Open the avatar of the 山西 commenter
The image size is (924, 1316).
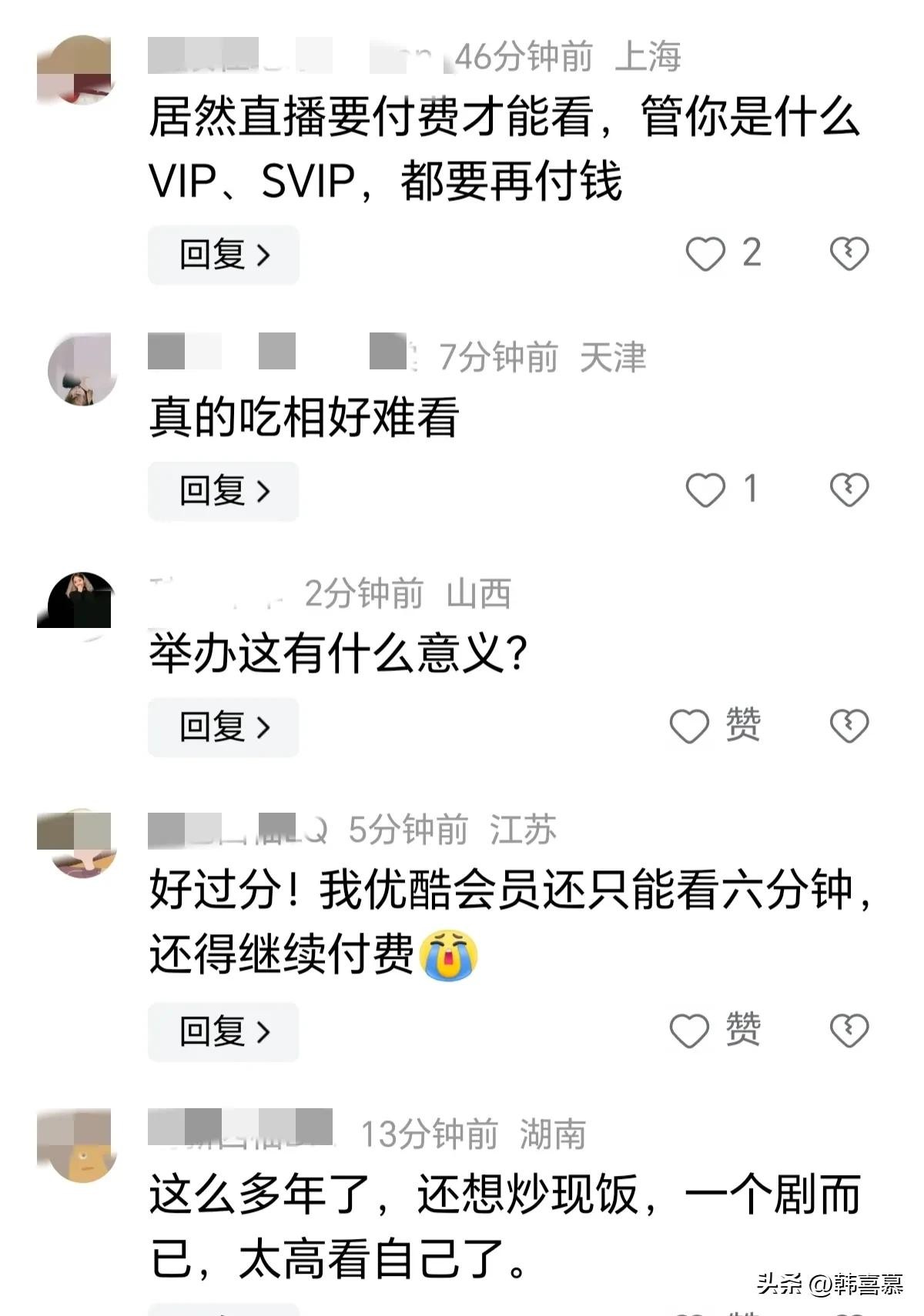pos(81,604)
